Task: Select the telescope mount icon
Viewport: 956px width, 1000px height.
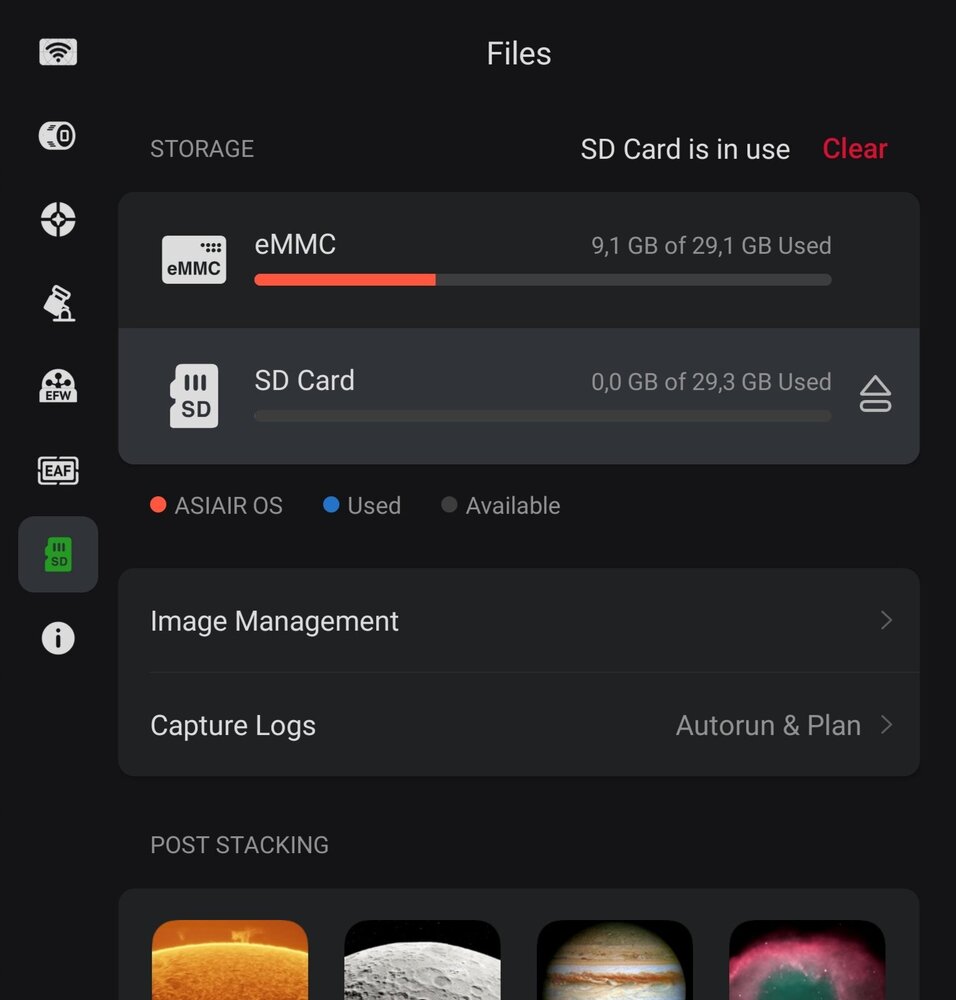Action: click(57, 303)
